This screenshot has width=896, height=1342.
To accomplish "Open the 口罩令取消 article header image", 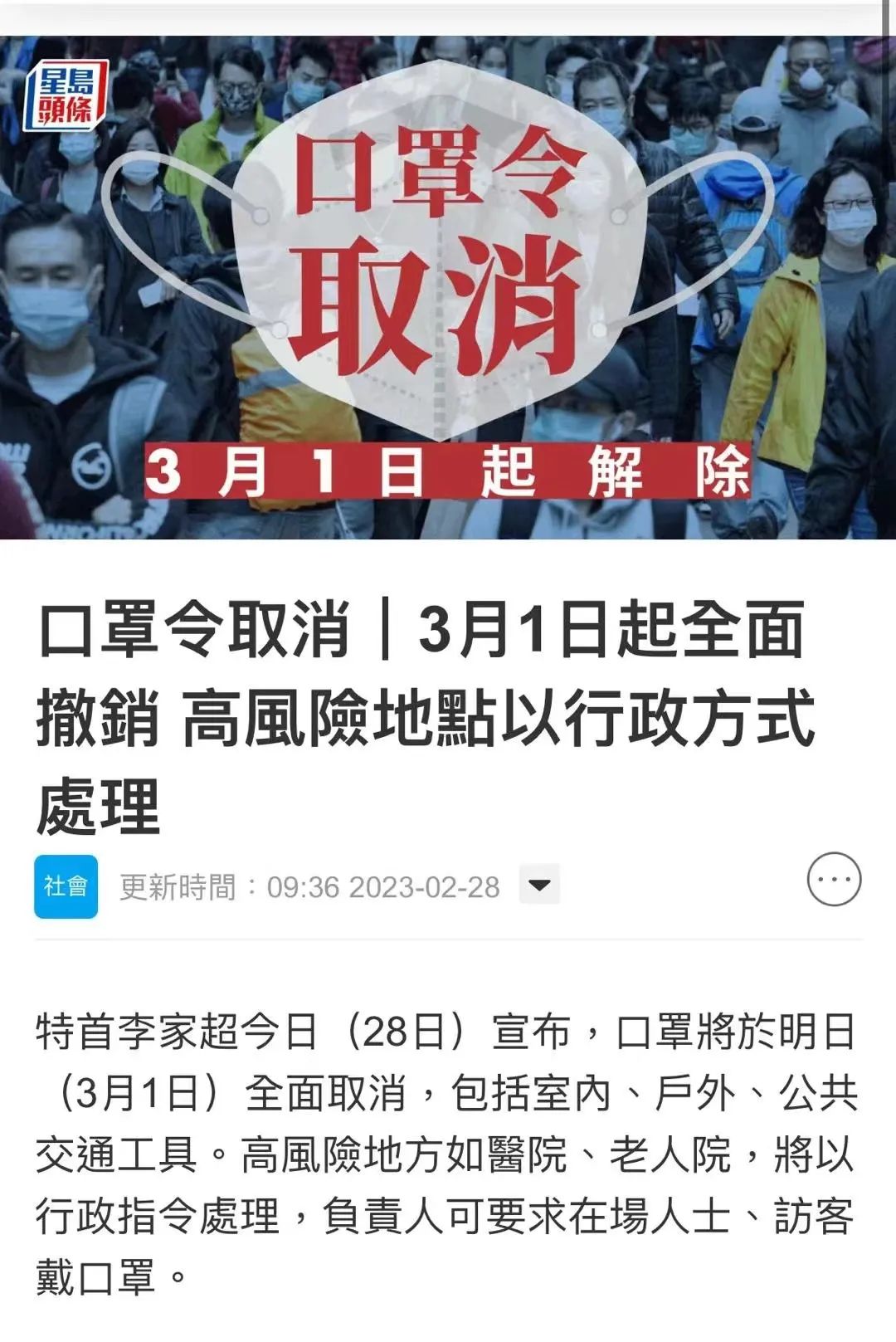I will [448, 286].
